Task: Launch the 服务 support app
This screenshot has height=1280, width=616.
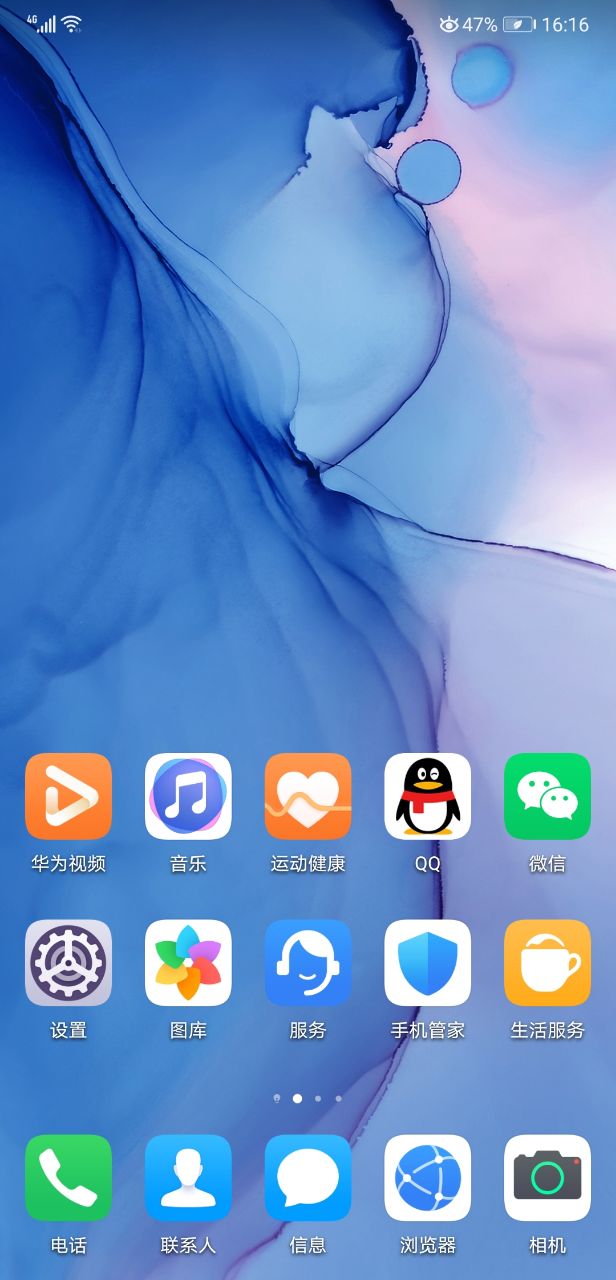Action: [x=308, y=962]
